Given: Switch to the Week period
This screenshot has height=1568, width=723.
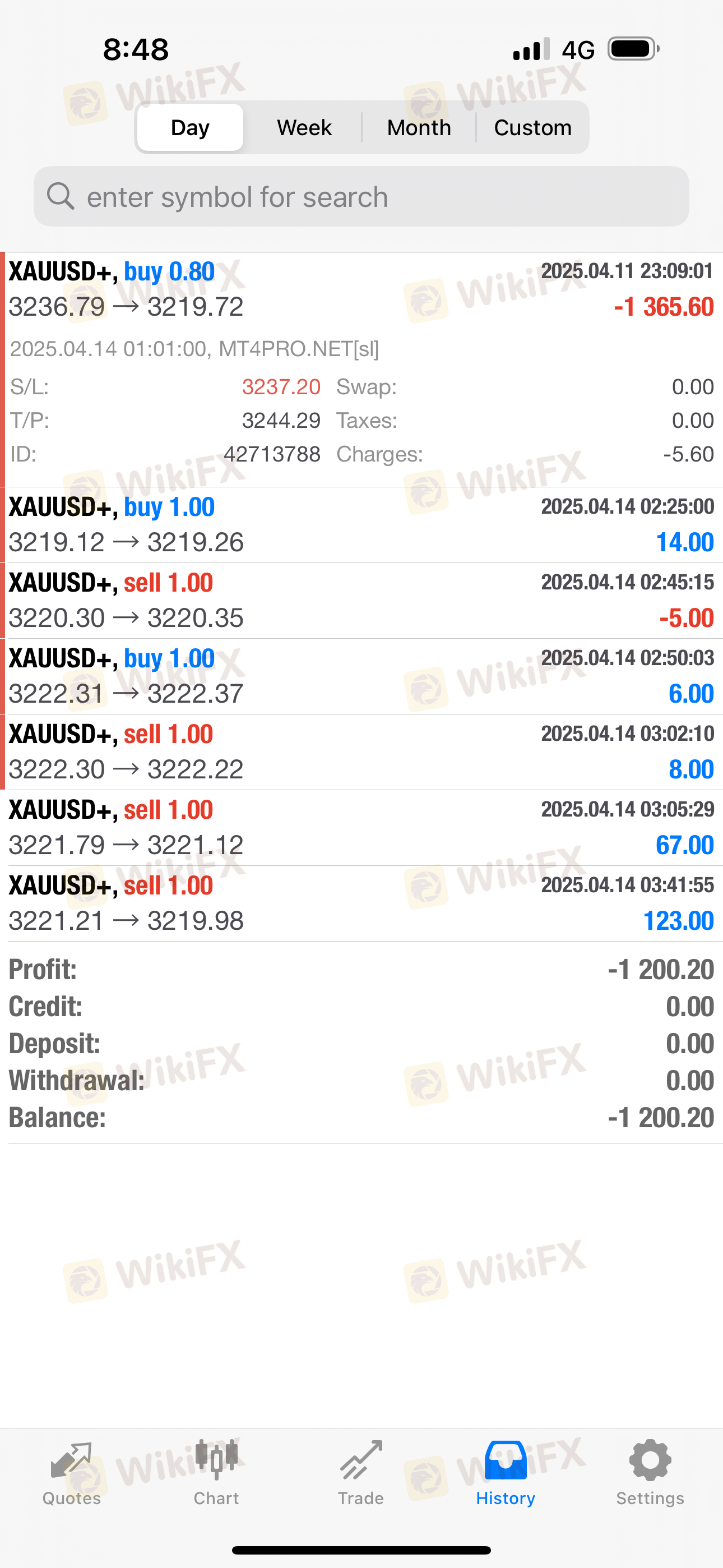Looking at the screenshot, I should (x=304, y=127).
